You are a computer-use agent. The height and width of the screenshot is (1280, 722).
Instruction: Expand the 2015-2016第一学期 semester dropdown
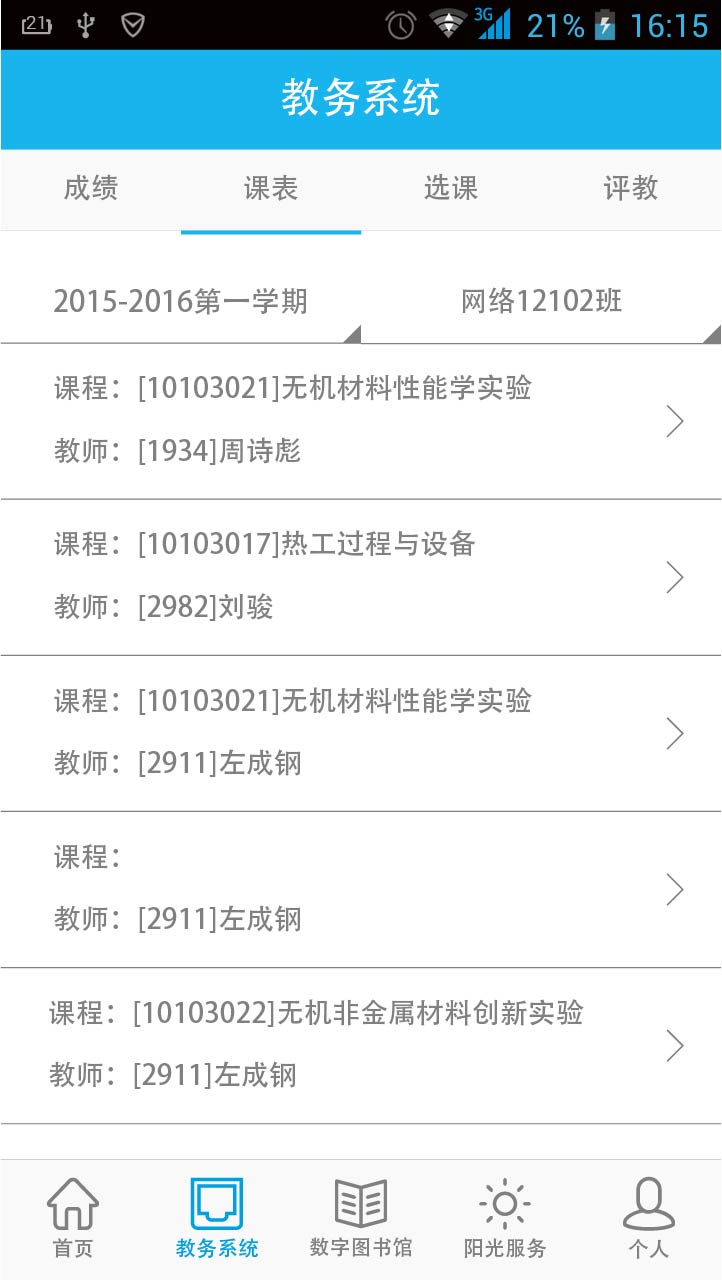point(181,301)
